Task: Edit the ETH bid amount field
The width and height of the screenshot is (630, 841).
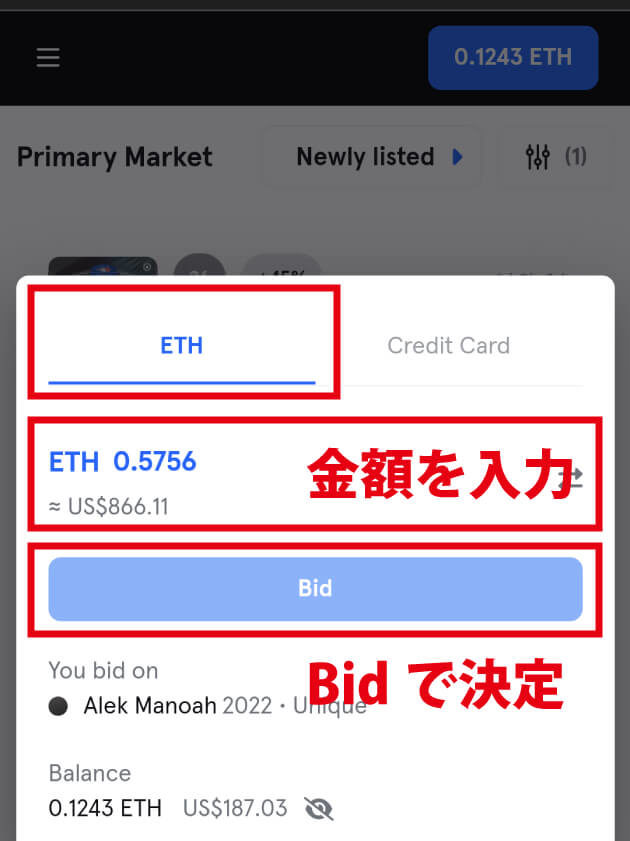Action: tap(154, 462)
